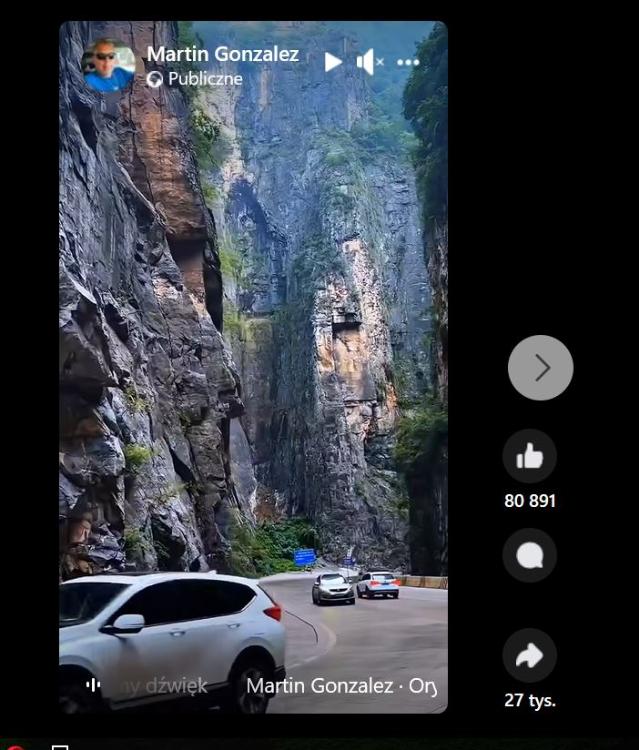Unmute the video sound
The width and height of the screenshot is (639, 750).
(x=369, y=62)
